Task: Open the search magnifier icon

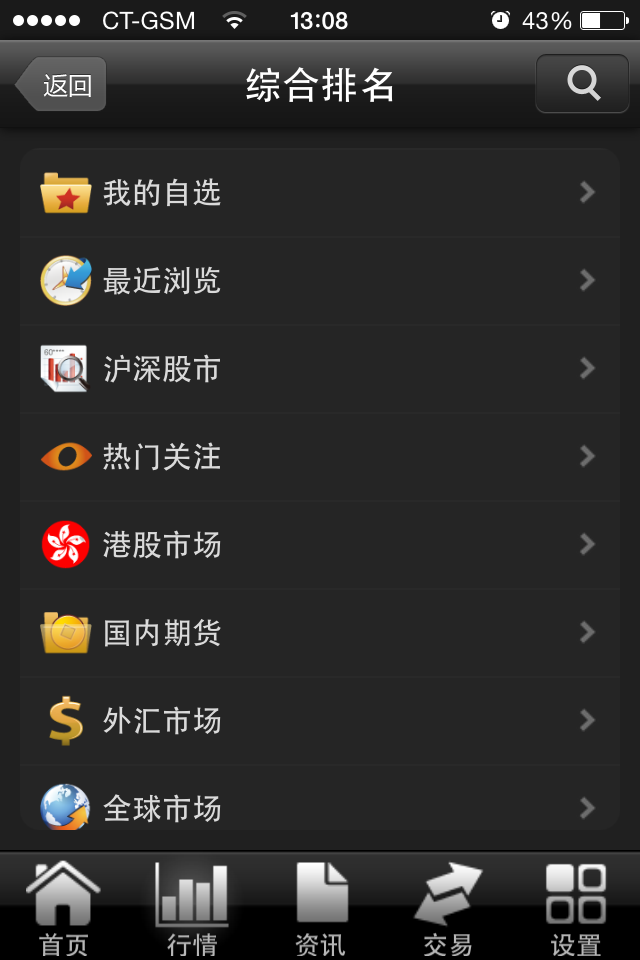Action: [583, 83]
